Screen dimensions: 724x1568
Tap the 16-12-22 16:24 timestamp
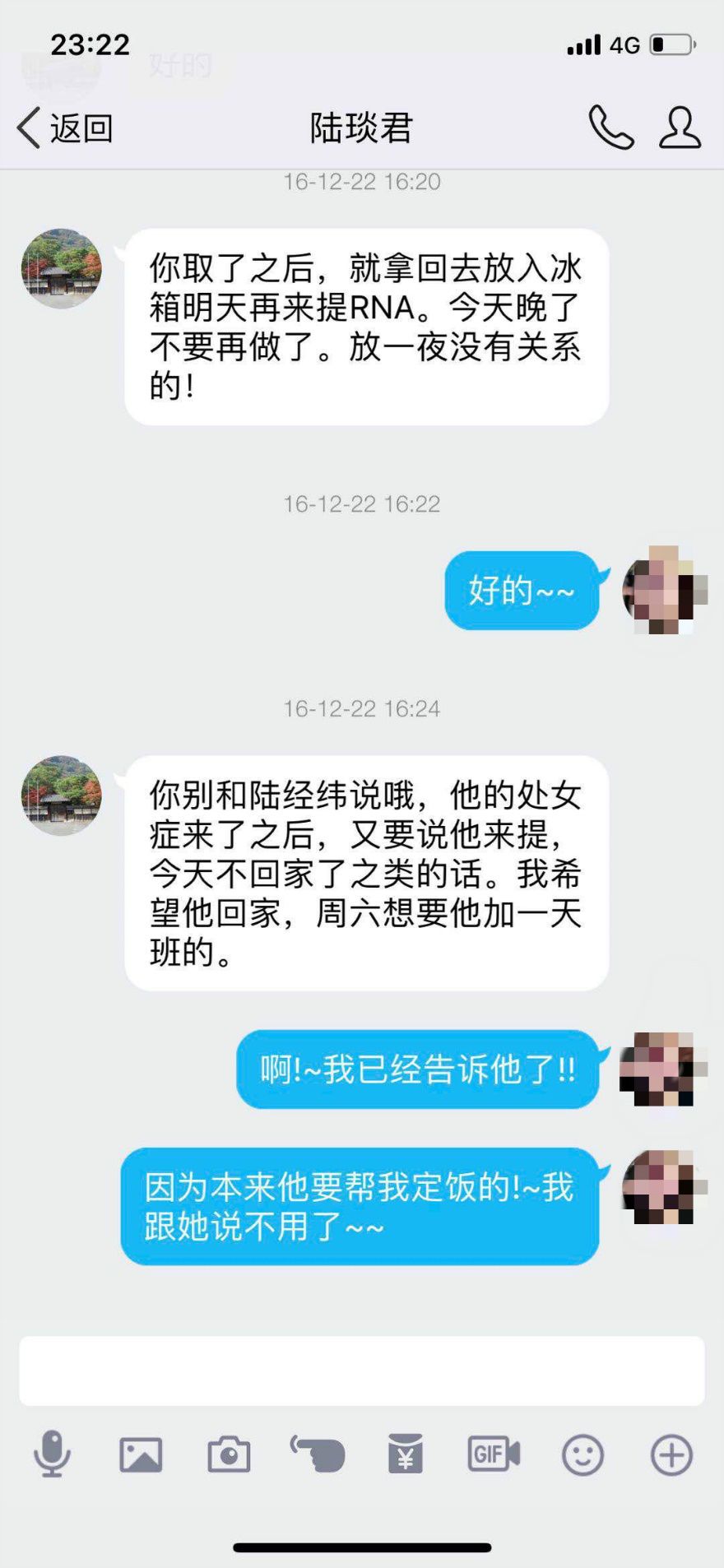tap(362, 707)
